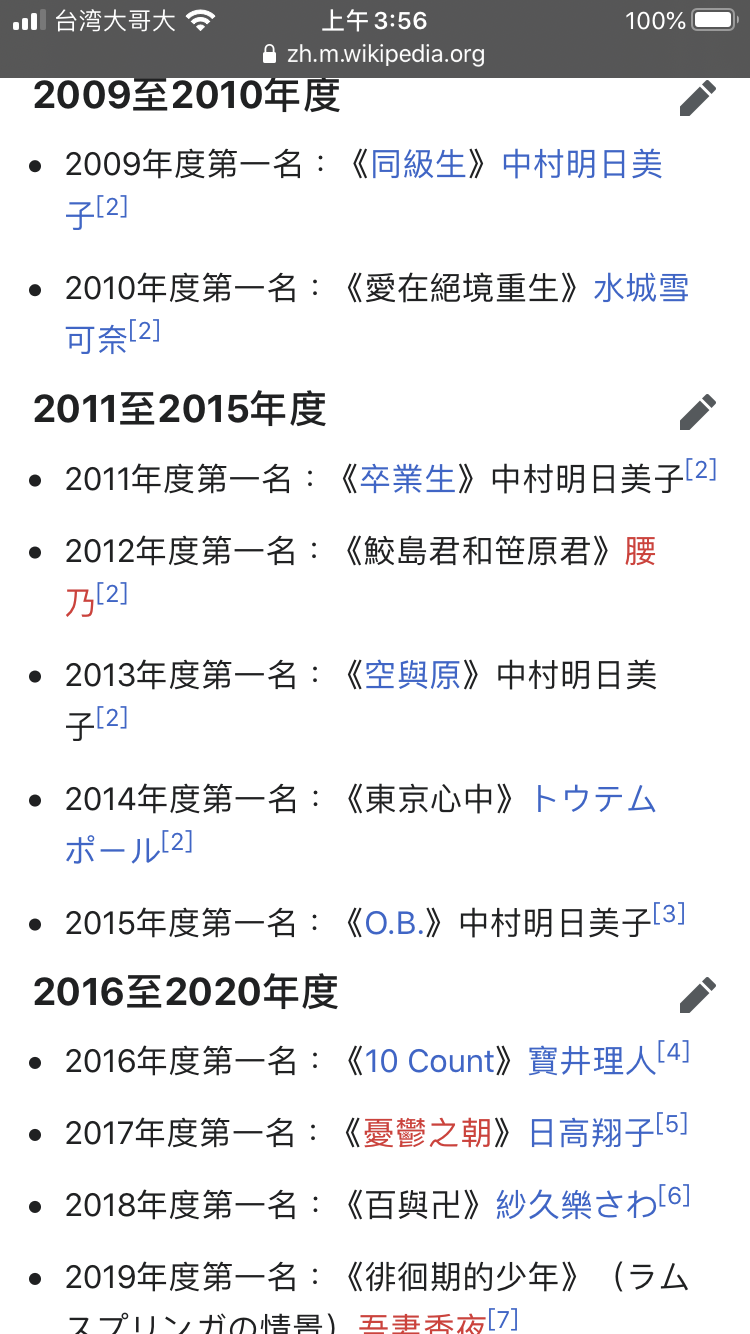Open the 寶井理人 author link
Image resolution: width=750 pixels, height=1334 pixels.
pos(592,1061)
